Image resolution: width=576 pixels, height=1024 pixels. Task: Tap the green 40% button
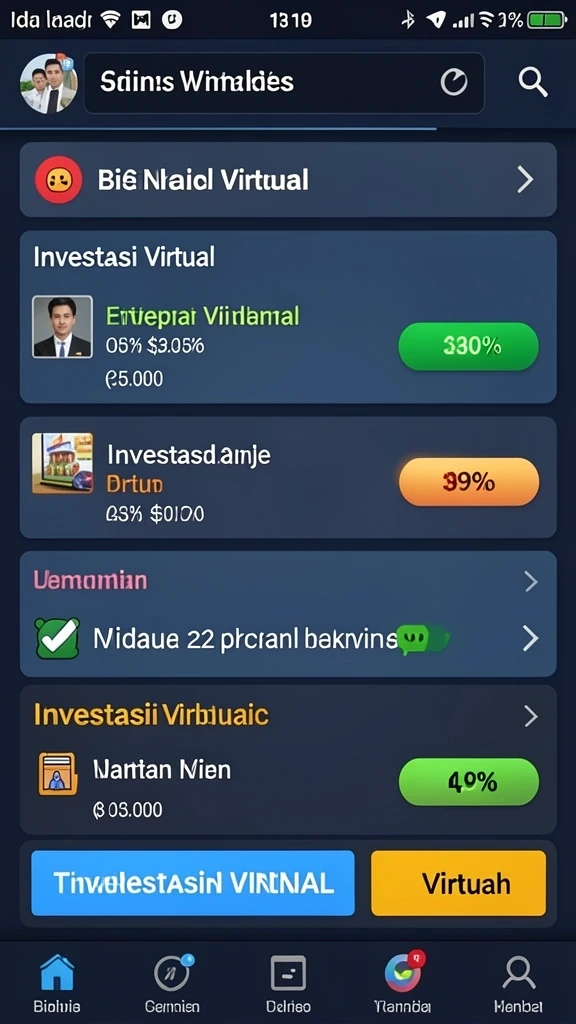click(469, 782)
